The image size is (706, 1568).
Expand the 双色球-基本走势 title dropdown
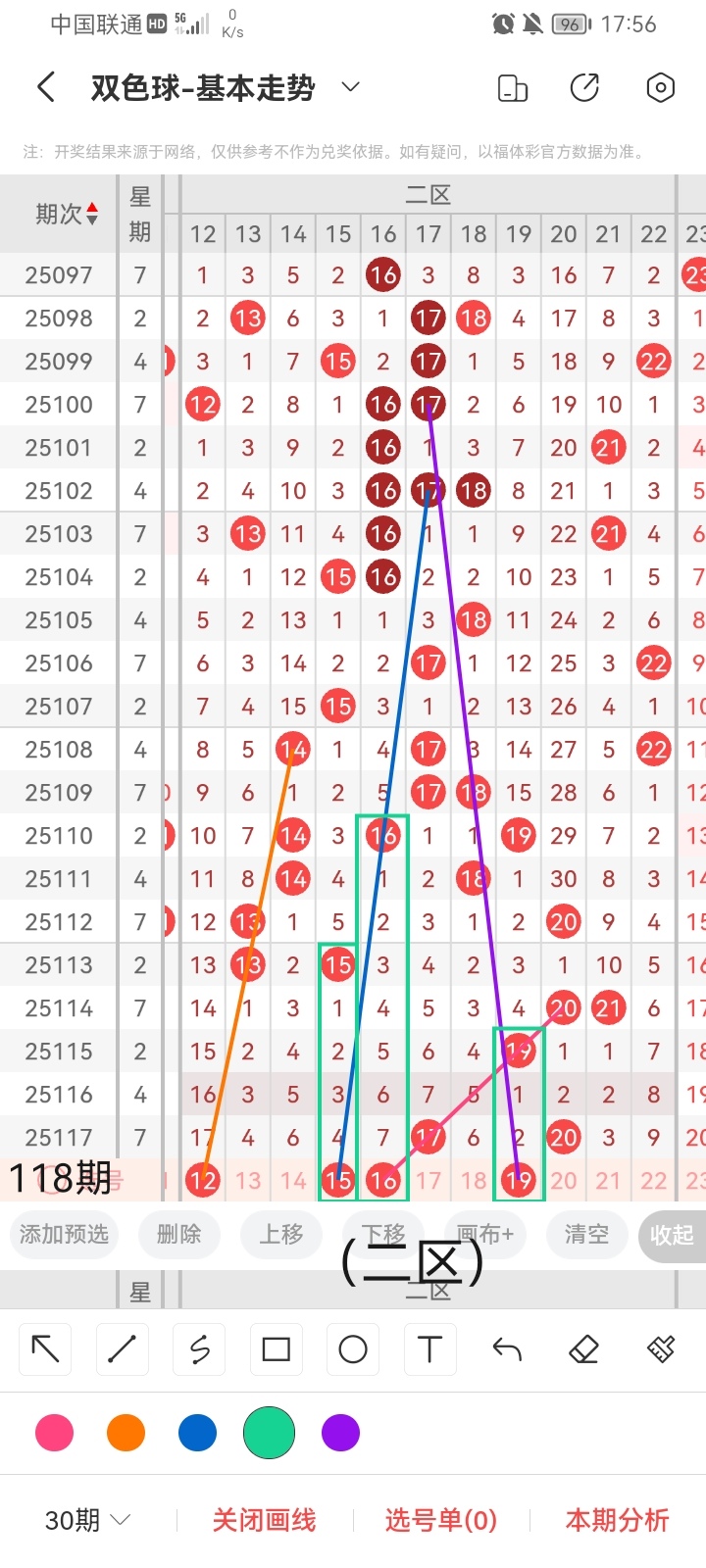click(x=350, y=88)
